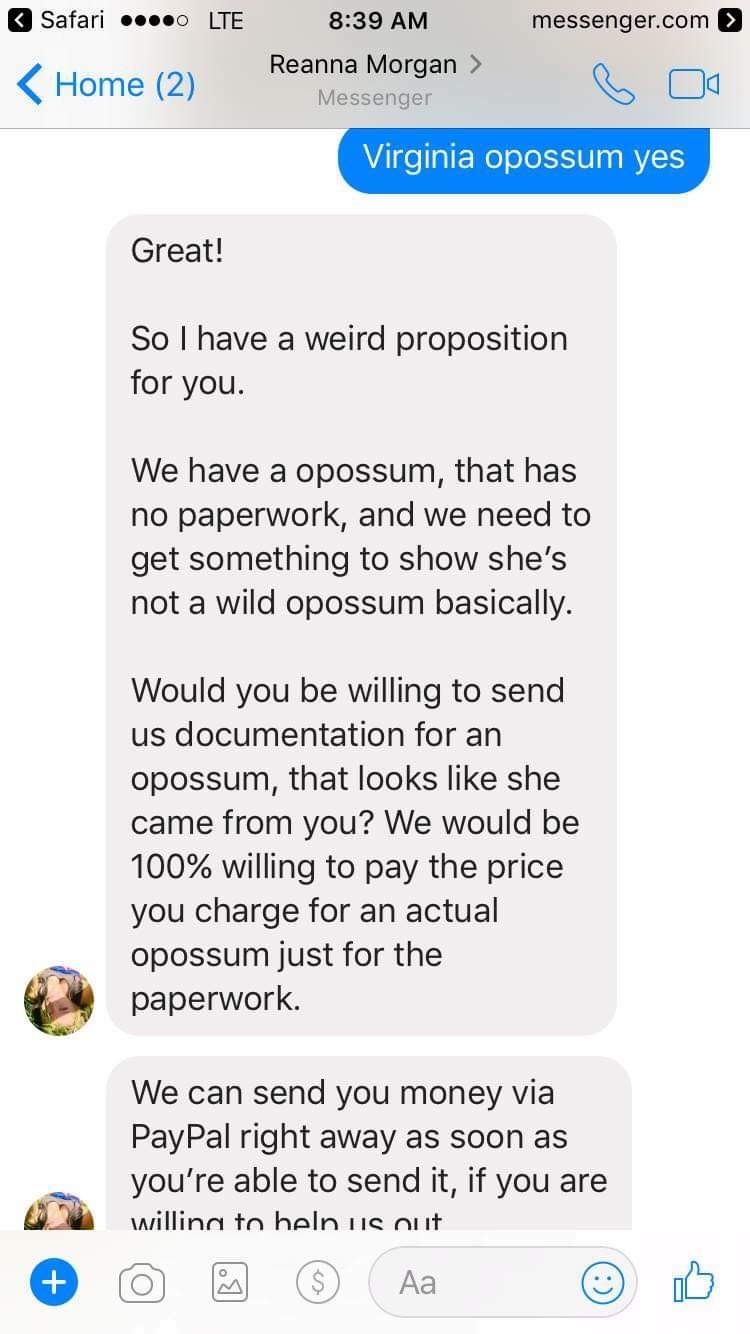Image resolution: width=750 pixels, height=1334 pixels.
Task: Open the photo gallery picker
Action: tap(230, 1282)
